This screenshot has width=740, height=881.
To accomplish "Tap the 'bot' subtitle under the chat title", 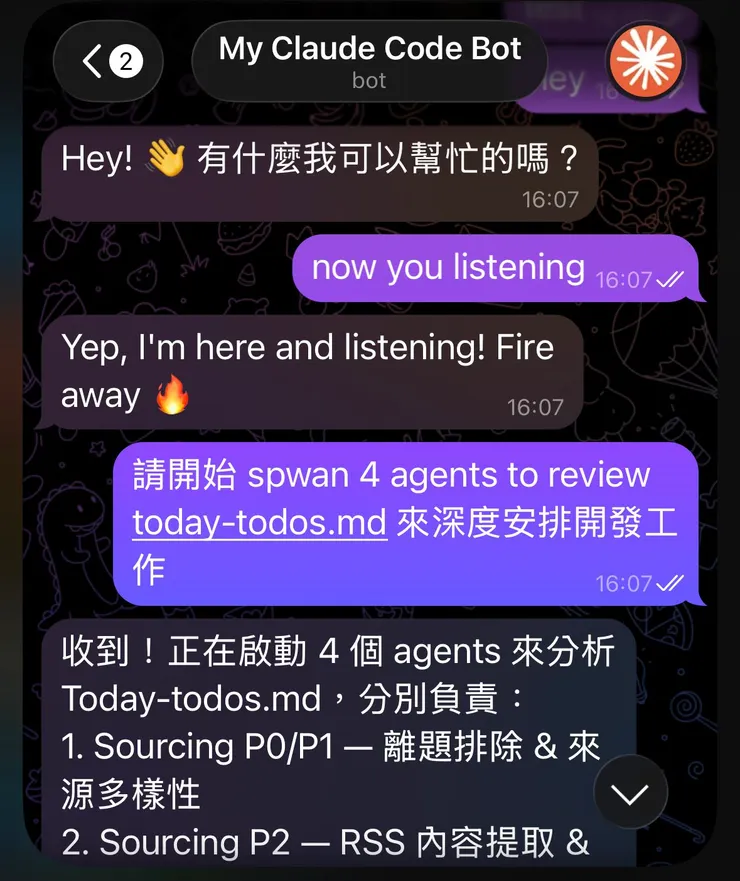I will 369,80.
